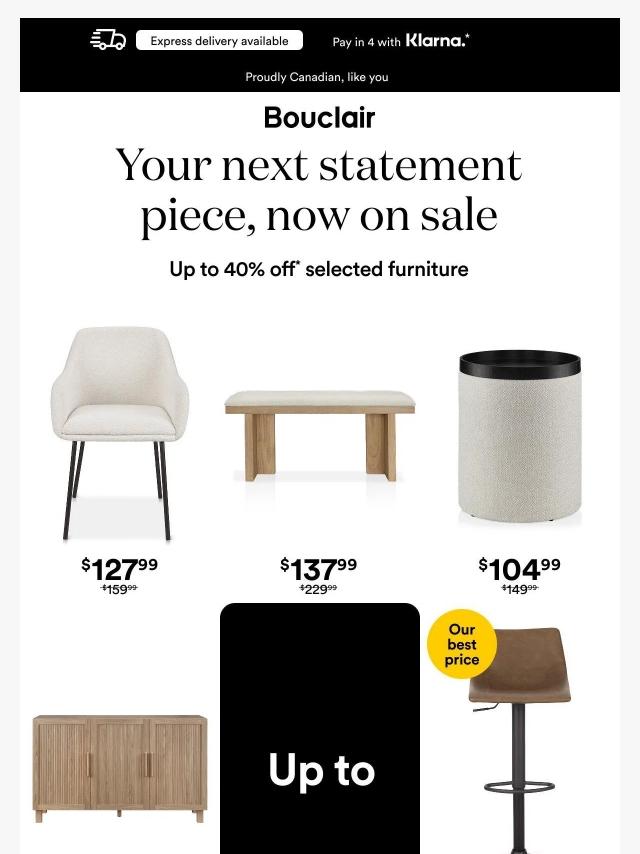Open the Pay in 4 with Klarna banner

click(x=401, y=41)
